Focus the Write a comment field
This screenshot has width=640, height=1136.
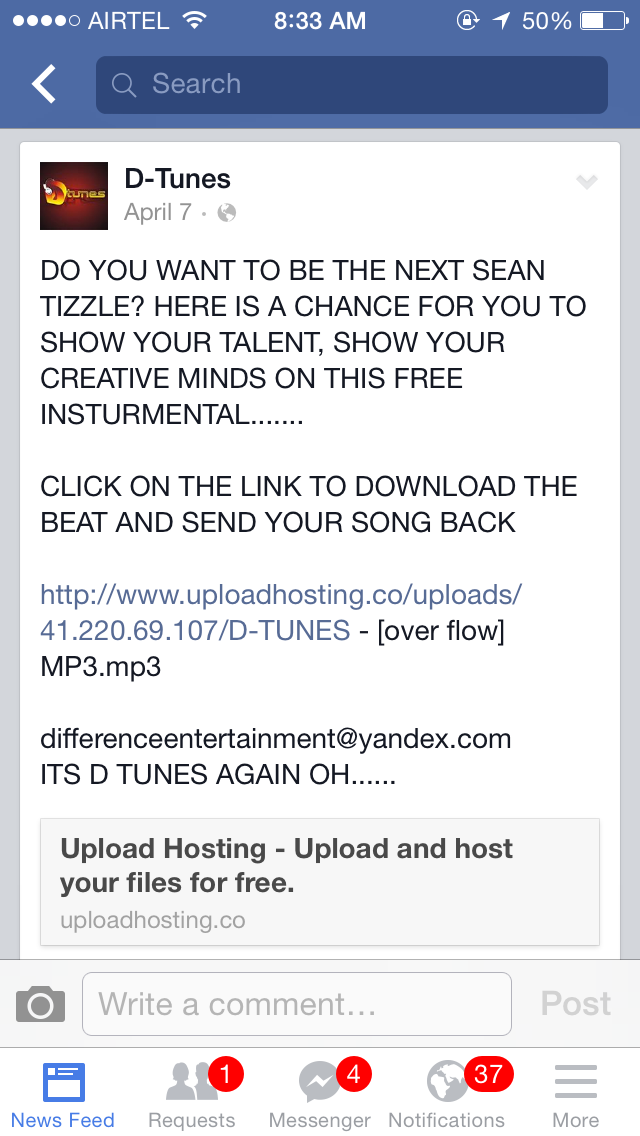pyautogui.click(x=297, y=1004)
